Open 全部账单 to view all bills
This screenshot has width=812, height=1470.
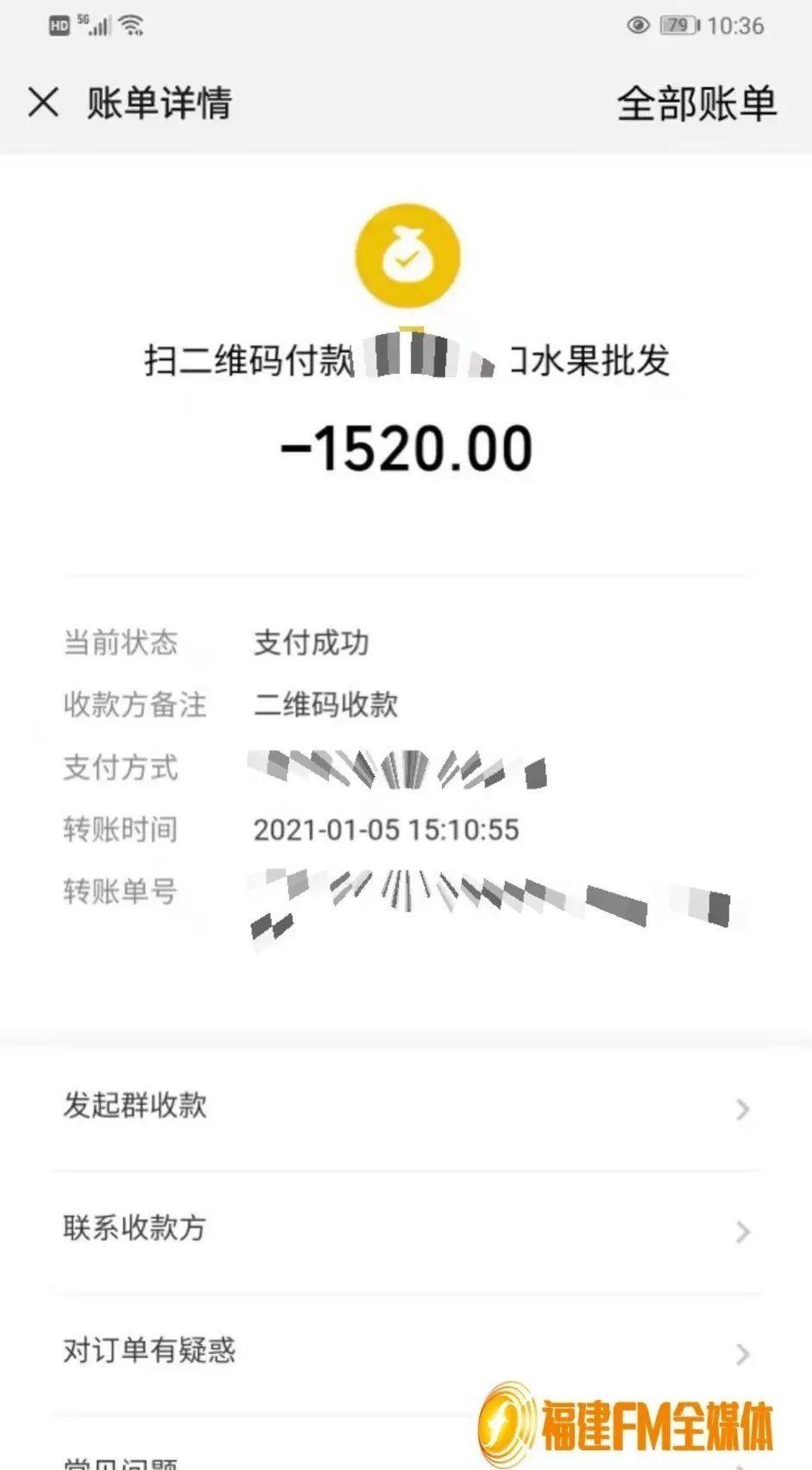(696, 104)
